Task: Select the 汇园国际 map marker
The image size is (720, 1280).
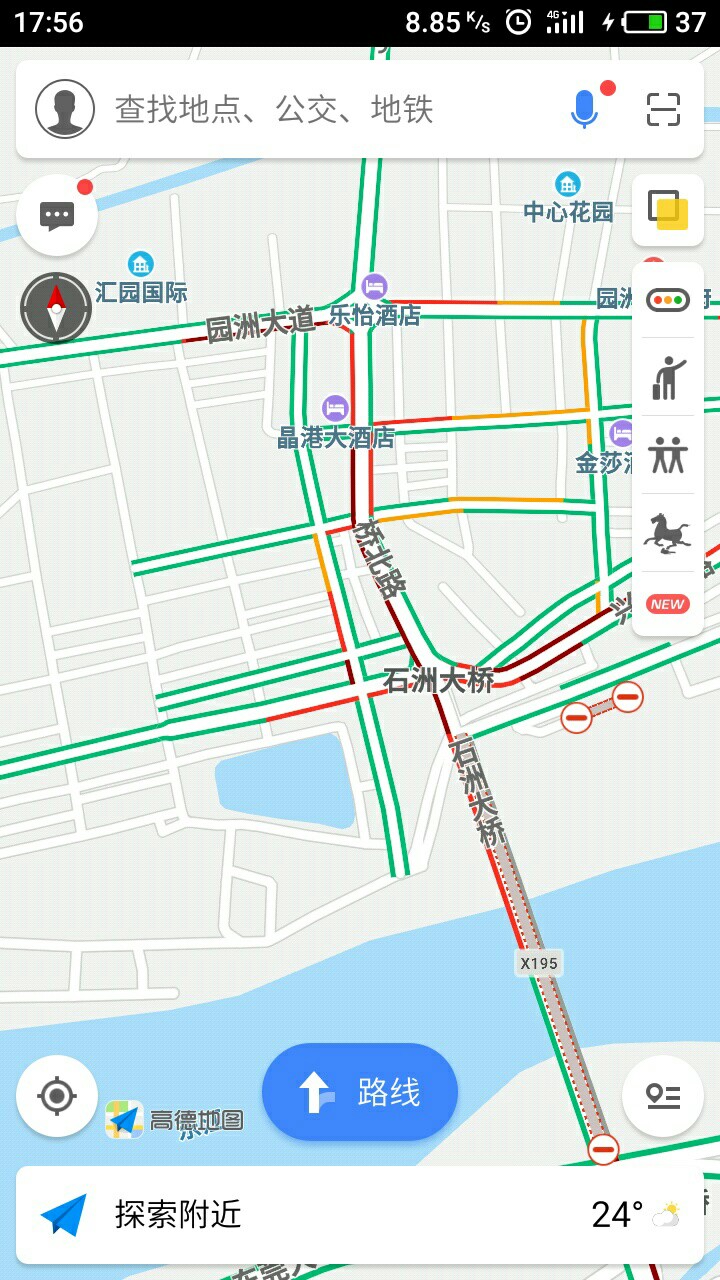Action: click(x=141, y=264)
